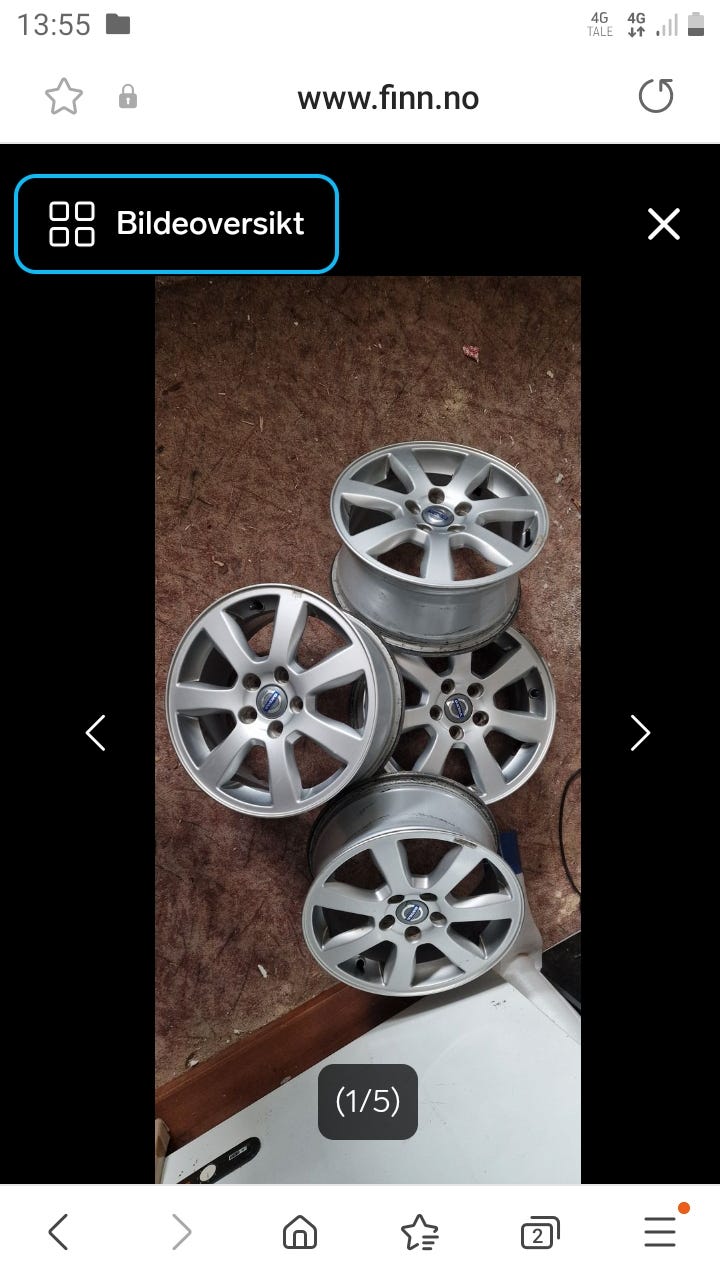The image size is (720, 1280).
Task: Reload the finn.no page
Action: pyautogui.click(x=656, y=97)
